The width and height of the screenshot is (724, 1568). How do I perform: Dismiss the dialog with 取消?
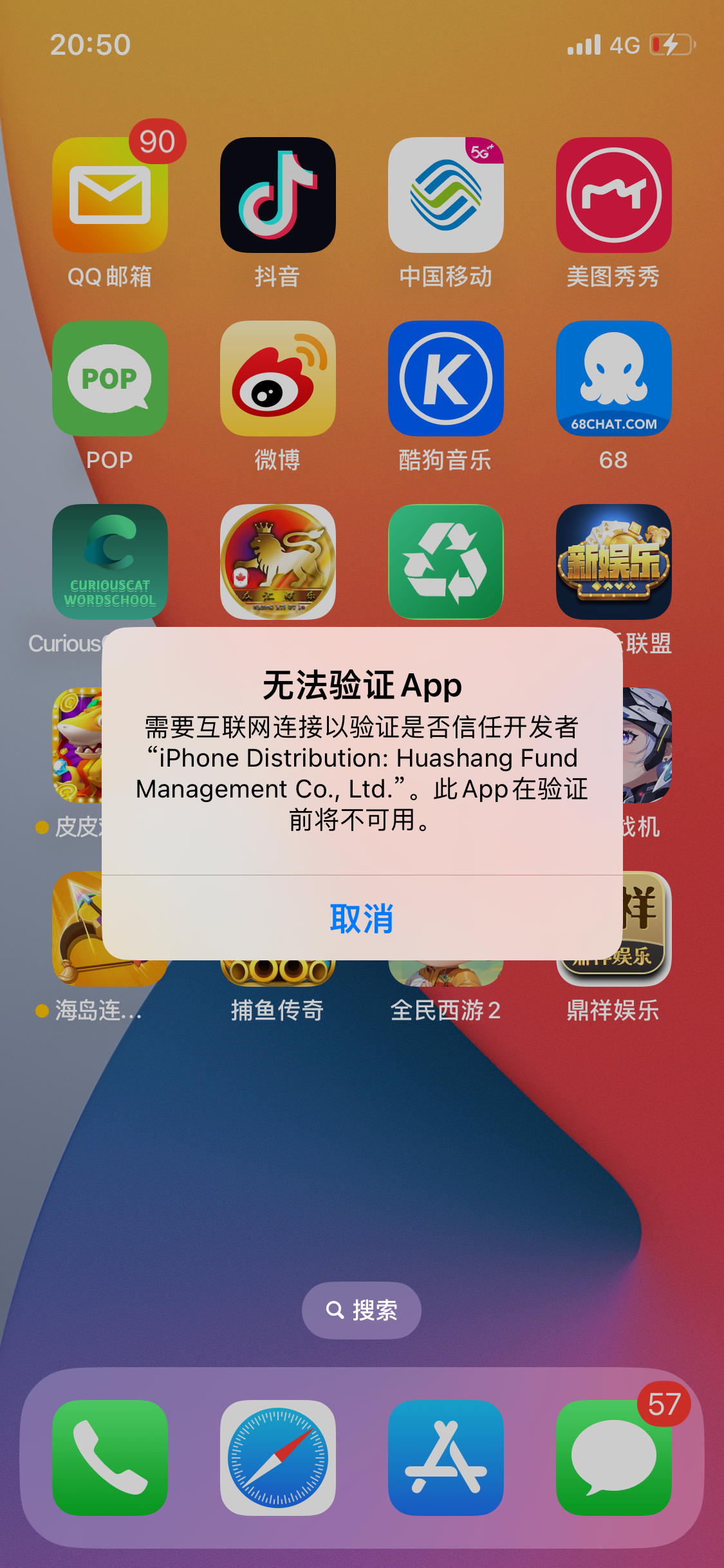click(362, 918)
